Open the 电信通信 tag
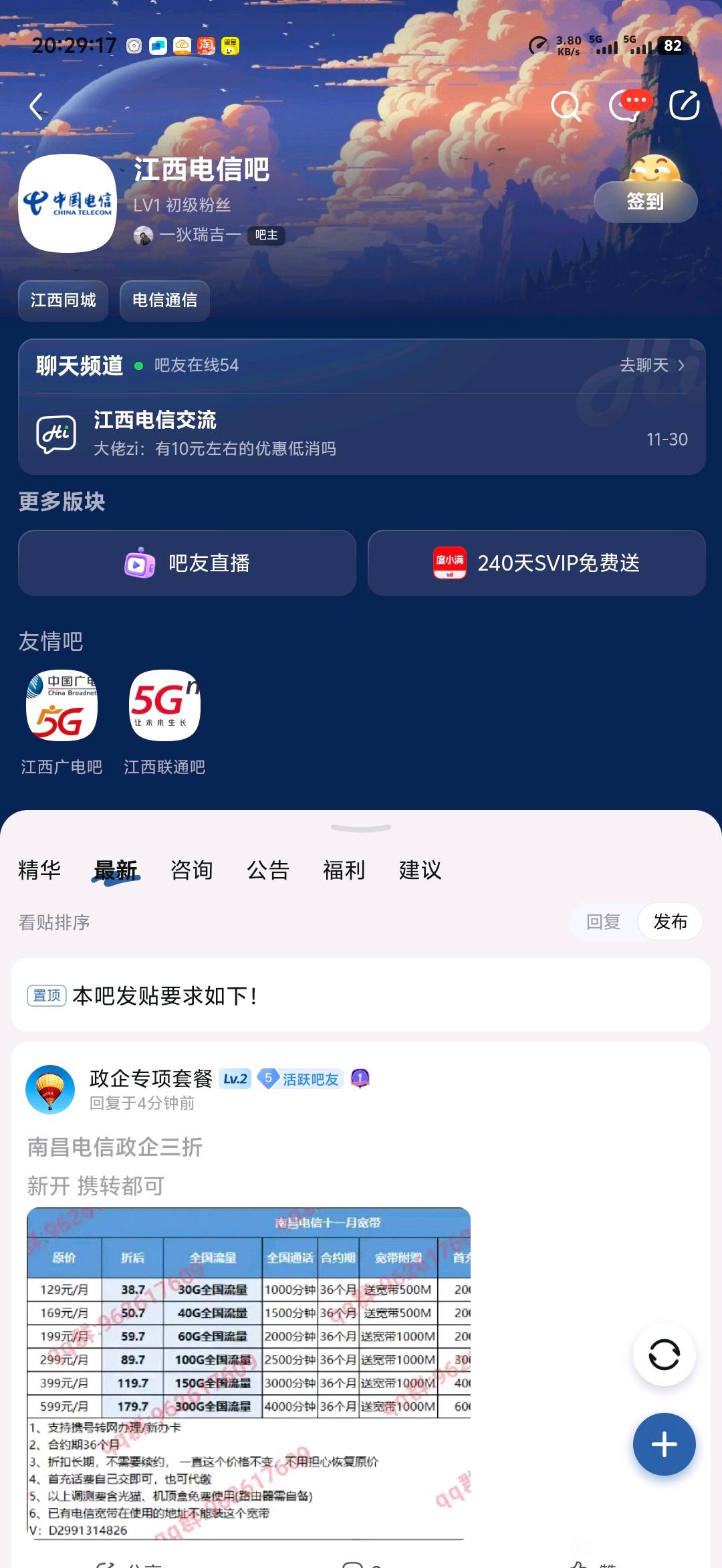Image resolution: width=722 pixels, height=1568 pixels. pos(164,300)
